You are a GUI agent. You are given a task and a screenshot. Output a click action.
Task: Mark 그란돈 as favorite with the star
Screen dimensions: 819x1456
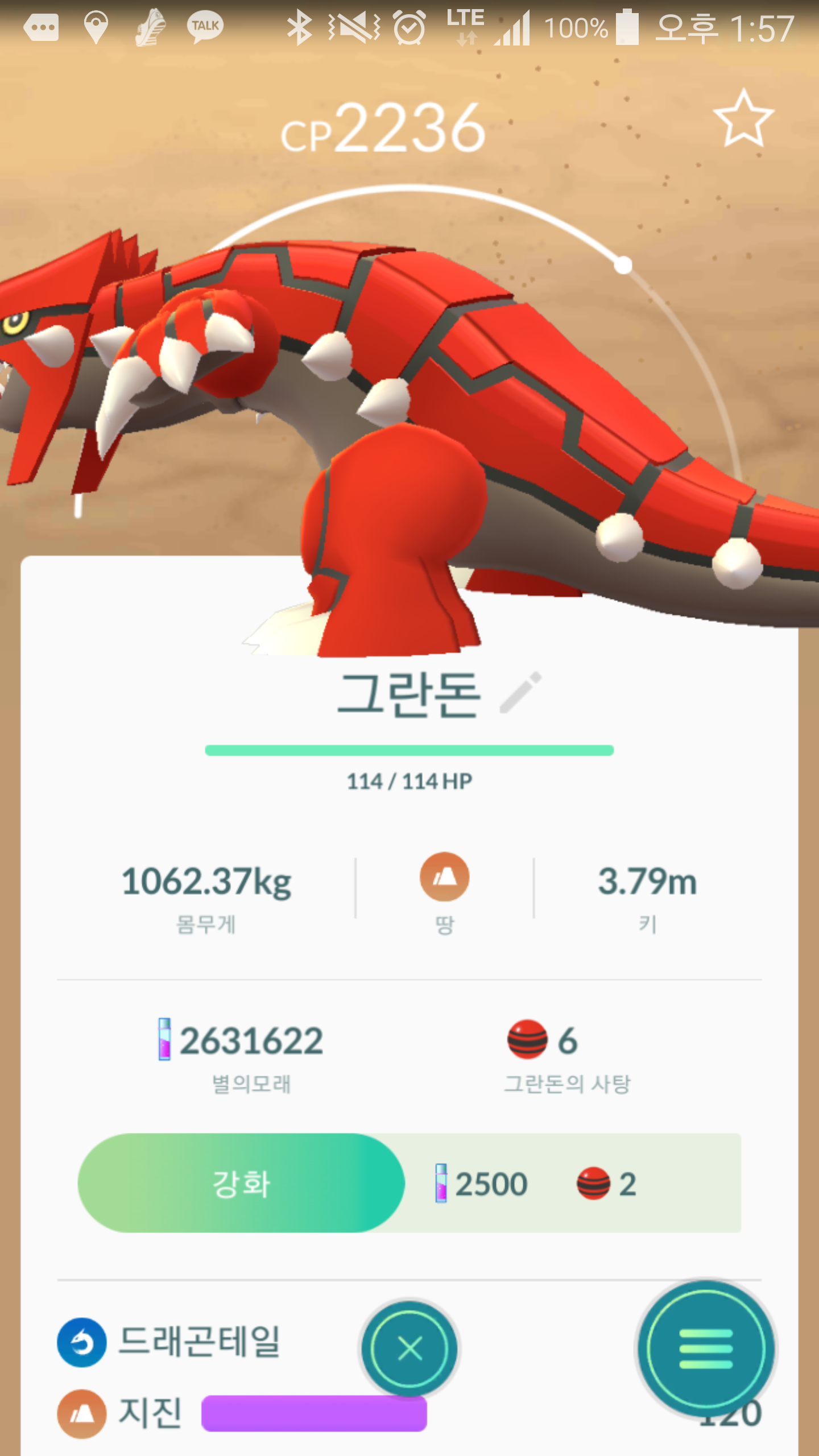click(743, 119)
